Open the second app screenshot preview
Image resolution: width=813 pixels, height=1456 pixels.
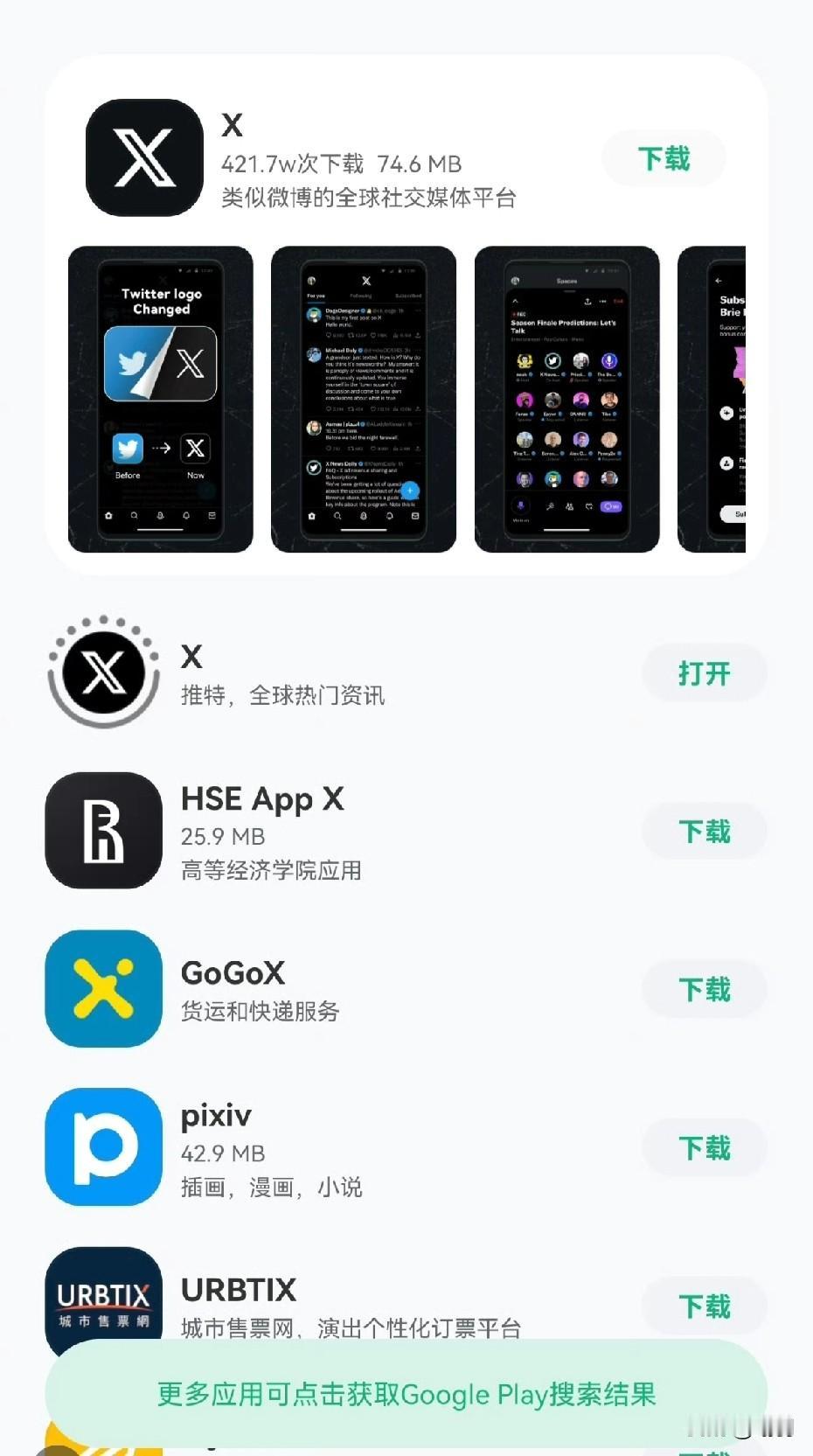click(x=363, y=401)
